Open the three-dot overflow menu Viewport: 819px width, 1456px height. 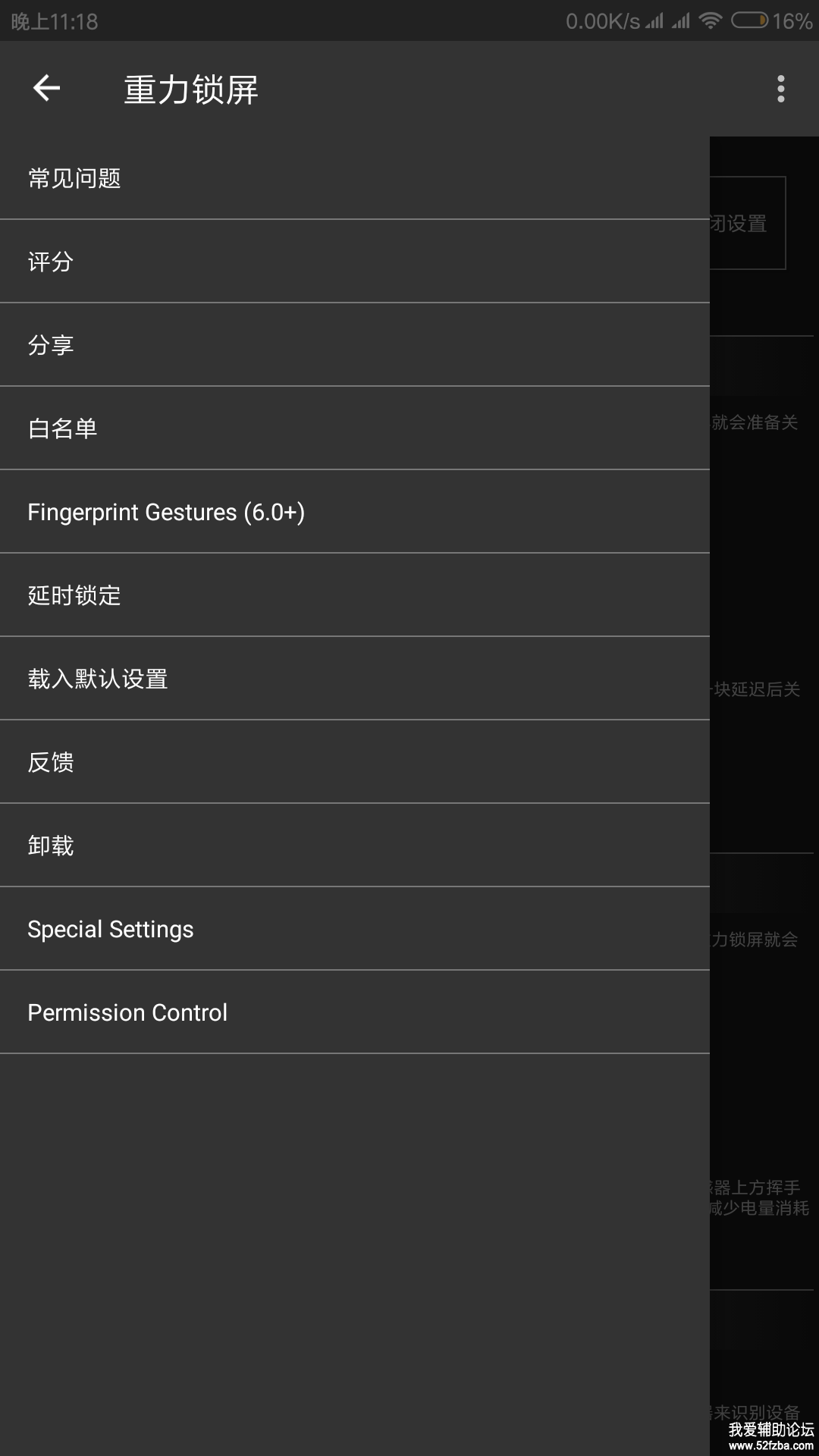point(780,89)
